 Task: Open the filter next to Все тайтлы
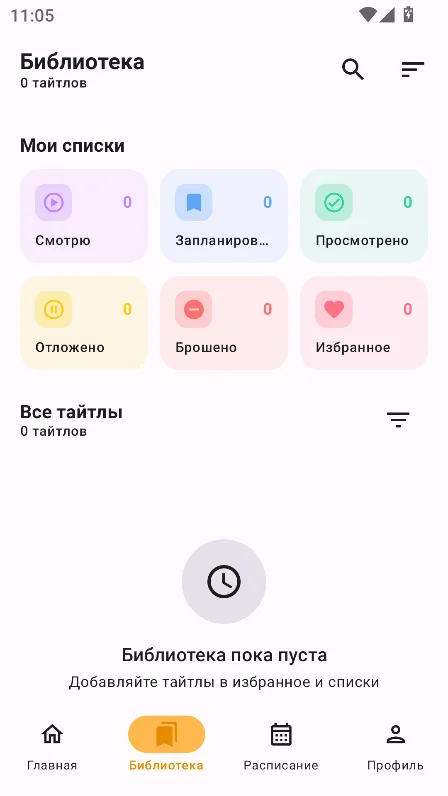tap(398, 419)
